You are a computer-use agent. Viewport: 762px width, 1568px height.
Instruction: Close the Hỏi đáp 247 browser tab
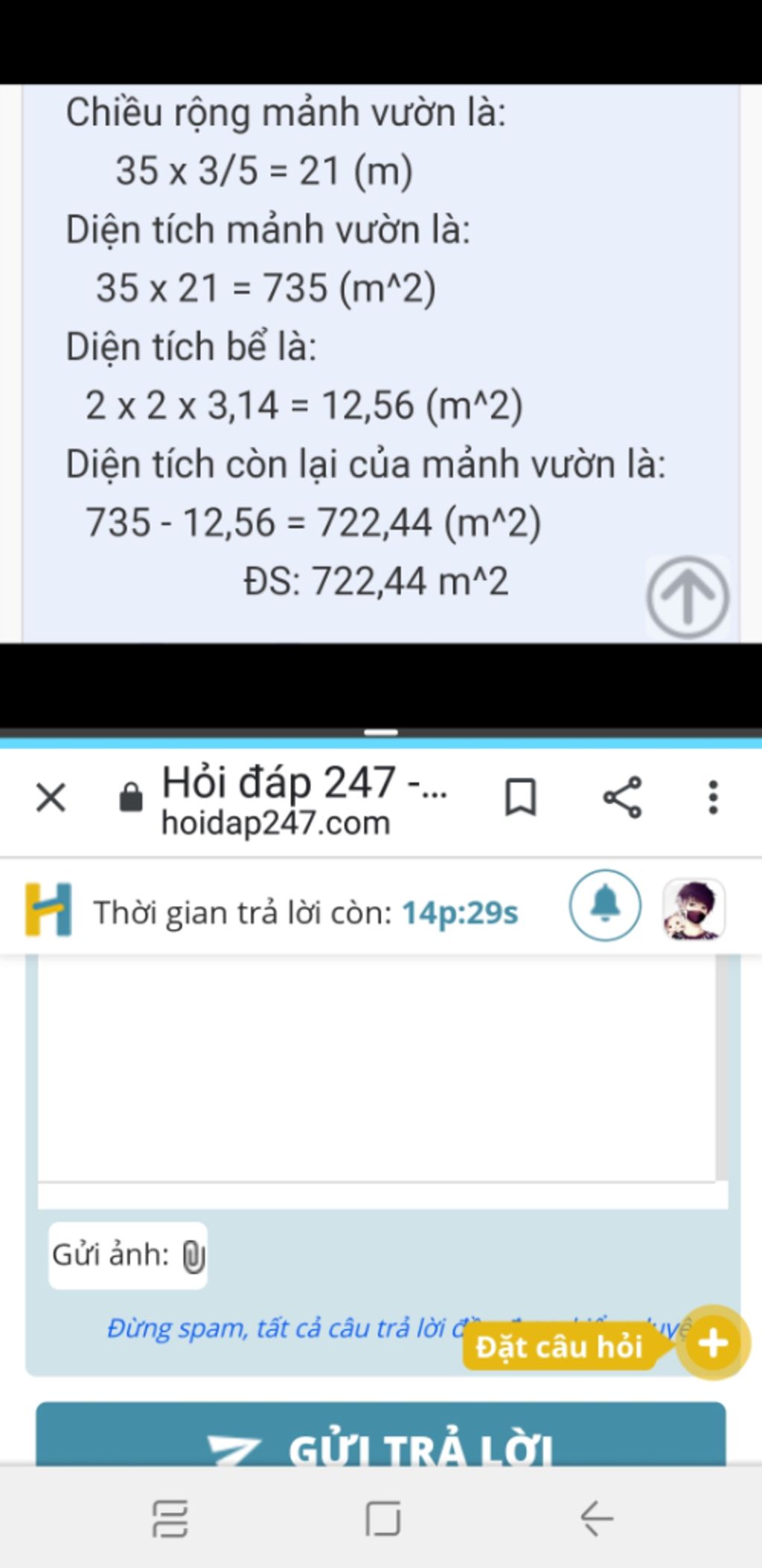tap(51, 798)
